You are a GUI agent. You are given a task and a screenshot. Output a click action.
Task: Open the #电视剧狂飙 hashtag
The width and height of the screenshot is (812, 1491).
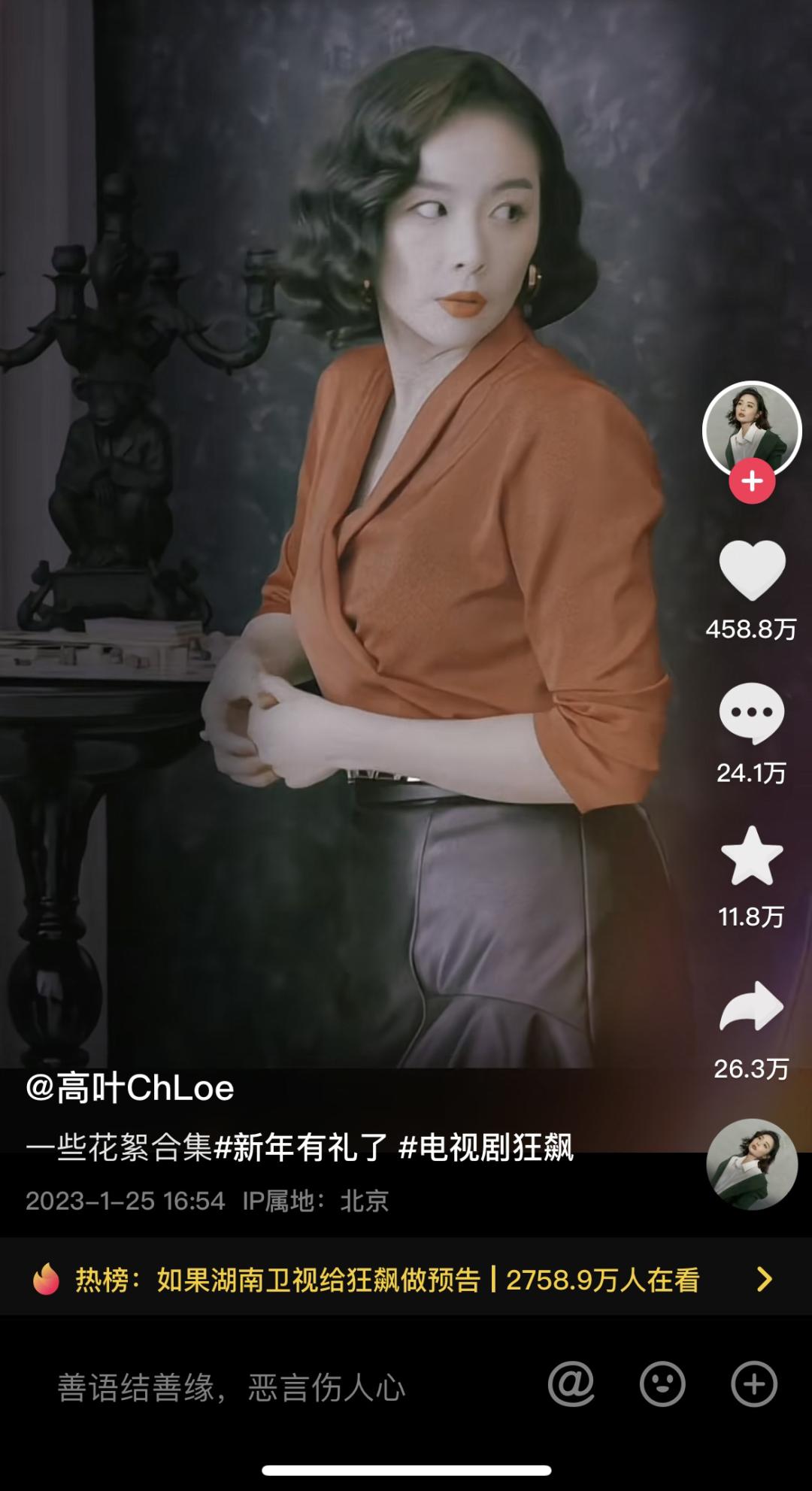486,1147
